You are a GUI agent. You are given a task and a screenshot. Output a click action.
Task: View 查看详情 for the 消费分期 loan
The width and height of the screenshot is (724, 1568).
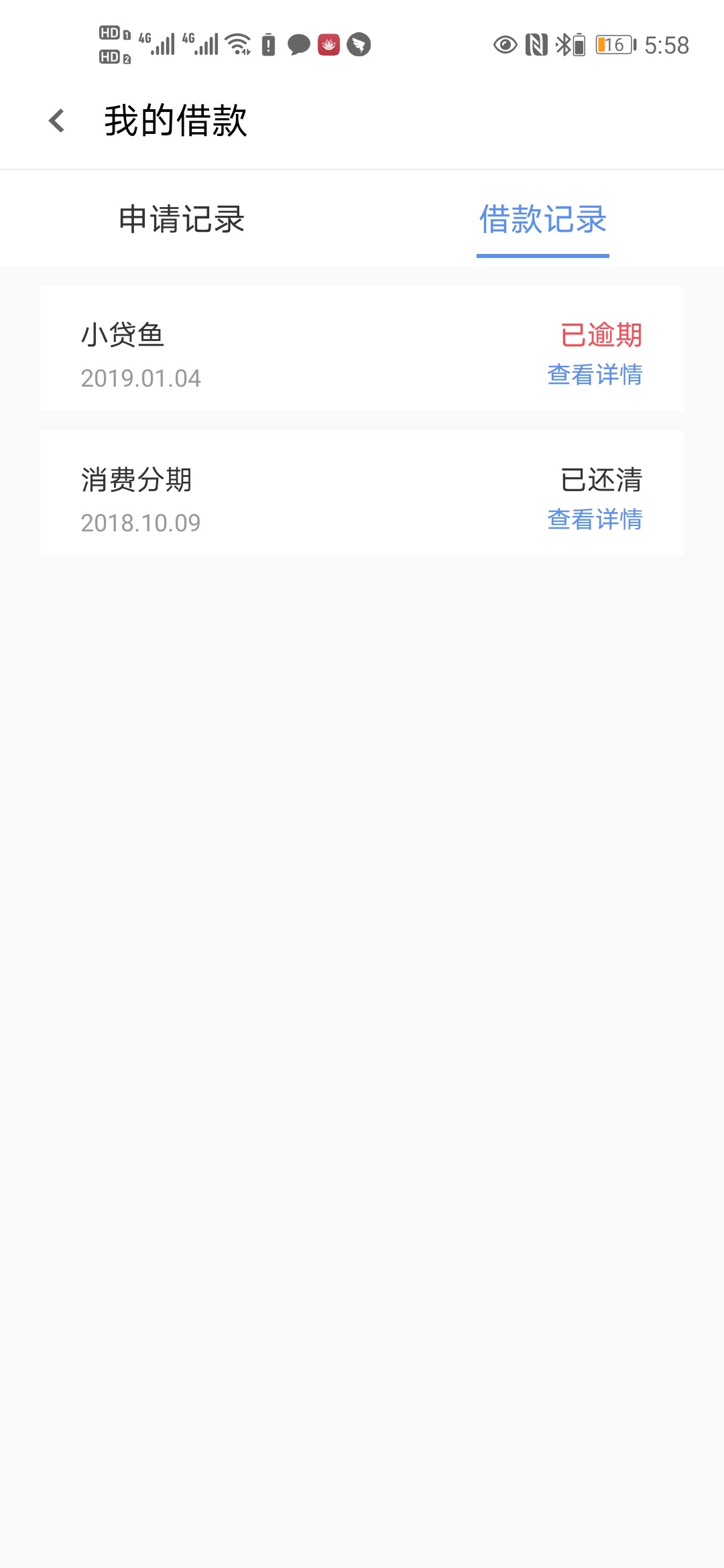coord(595,519)
